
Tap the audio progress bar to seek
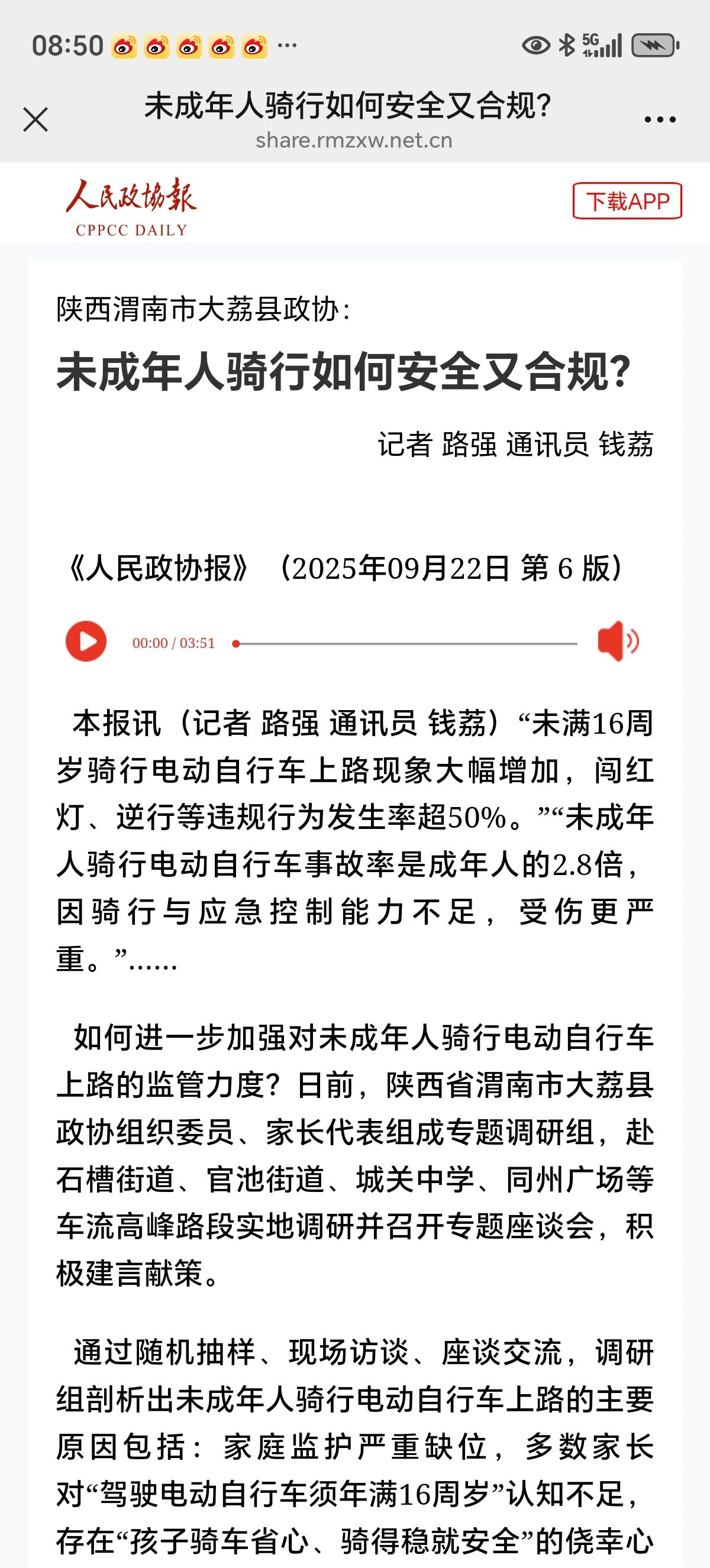[406, 643]
